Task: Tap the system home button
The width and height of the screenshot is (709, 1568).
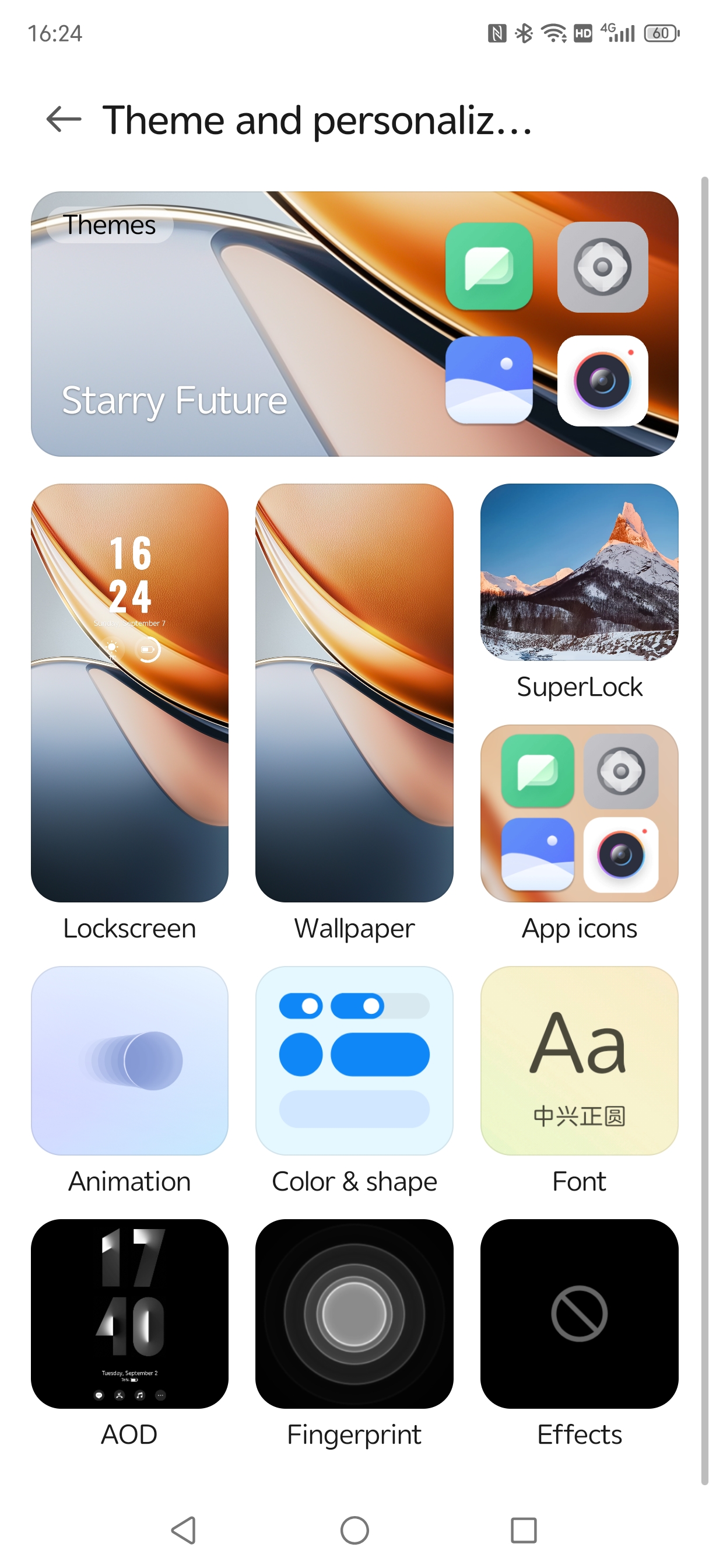Action: point(354,1530)
